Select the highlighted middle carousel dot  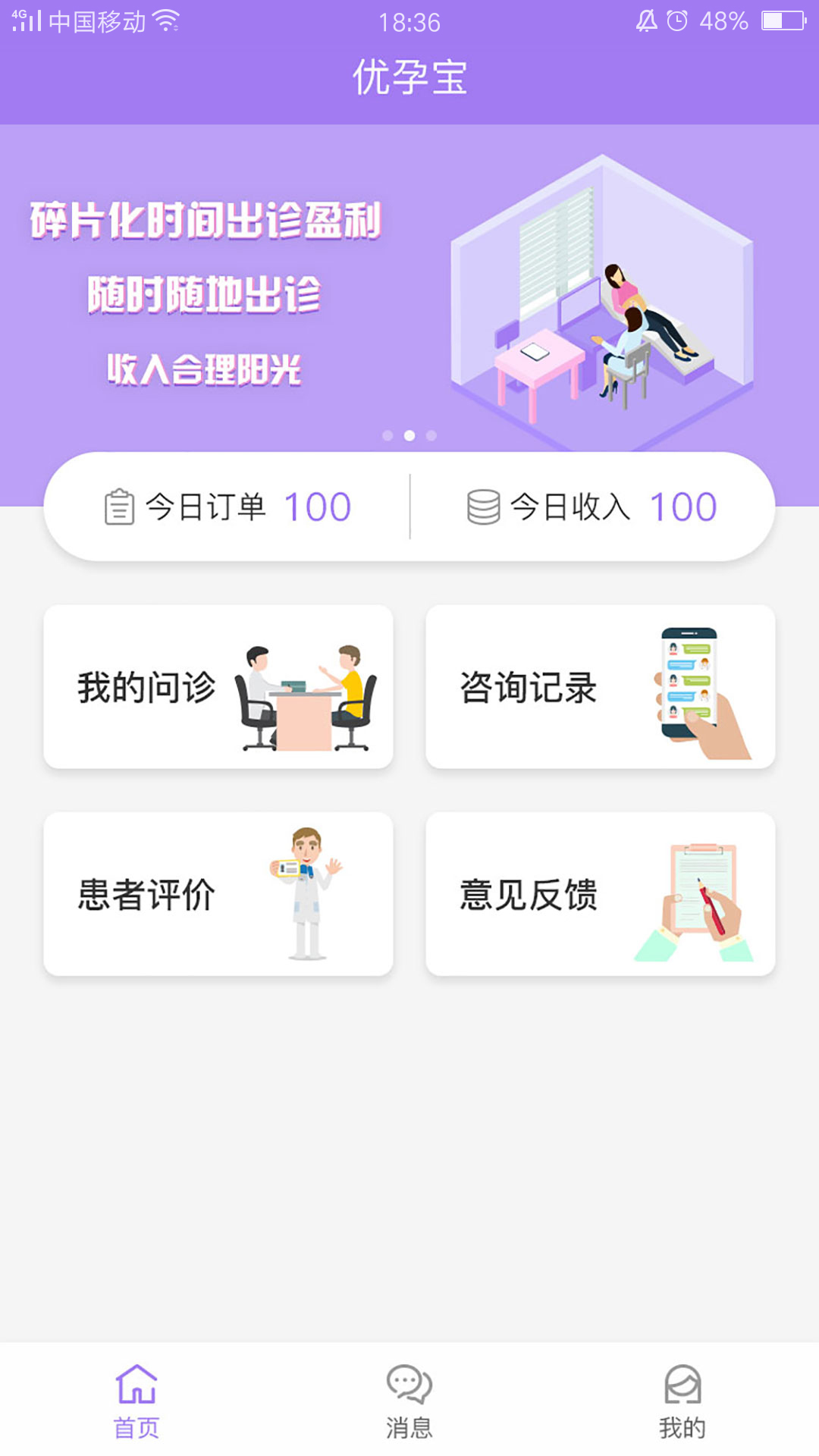(409, 435)
